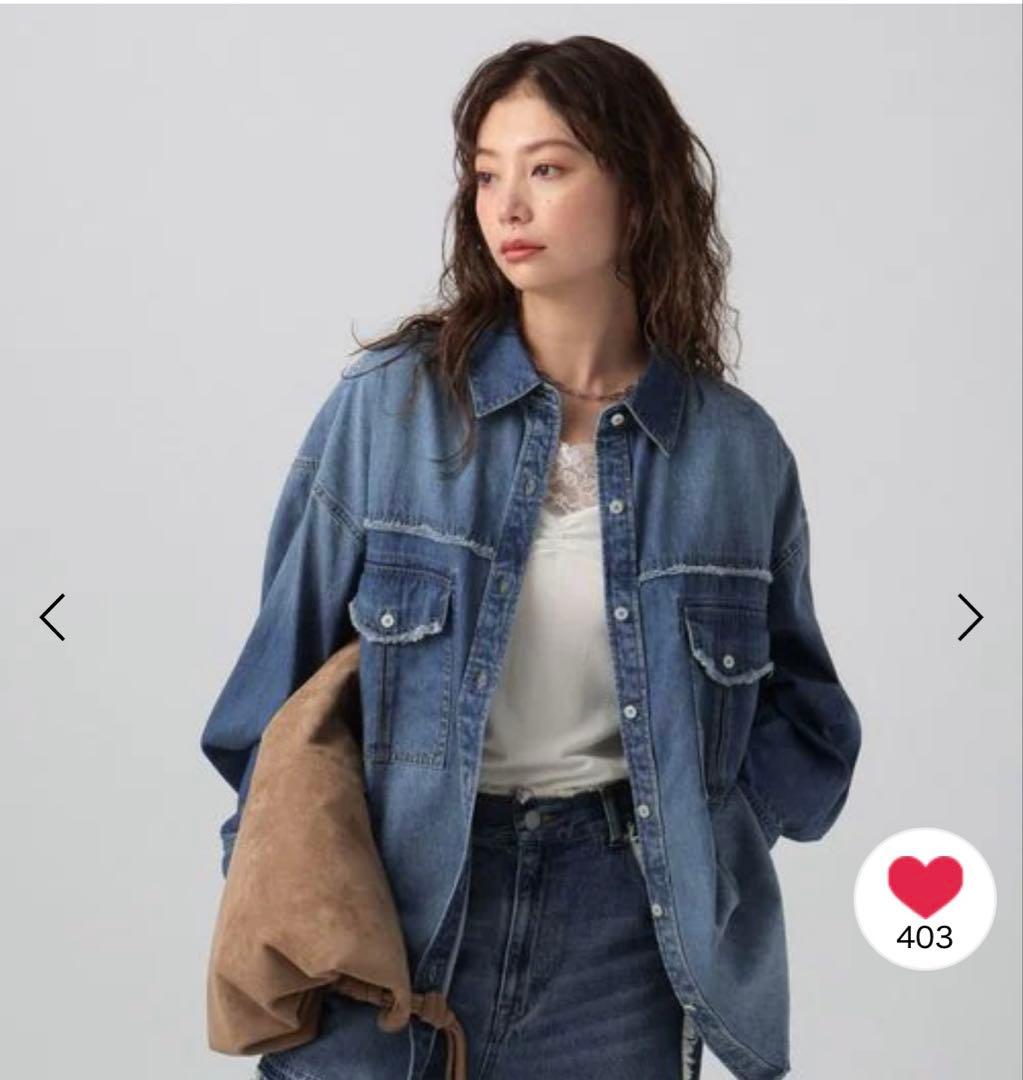Show the next product image
The image size is (1023, 1080).
coord(970,617)
